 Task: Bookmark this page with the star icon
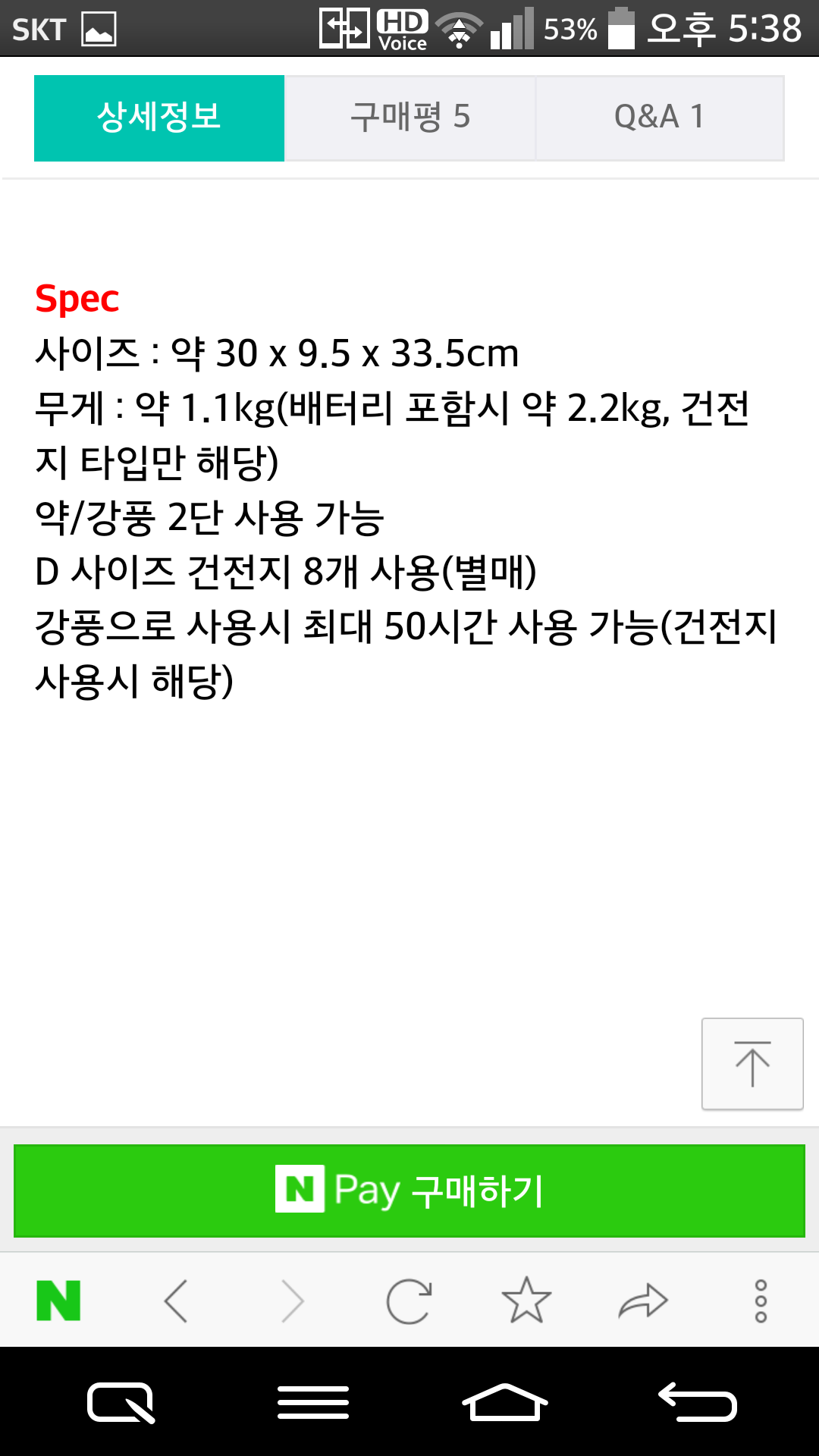point(526,1300)
